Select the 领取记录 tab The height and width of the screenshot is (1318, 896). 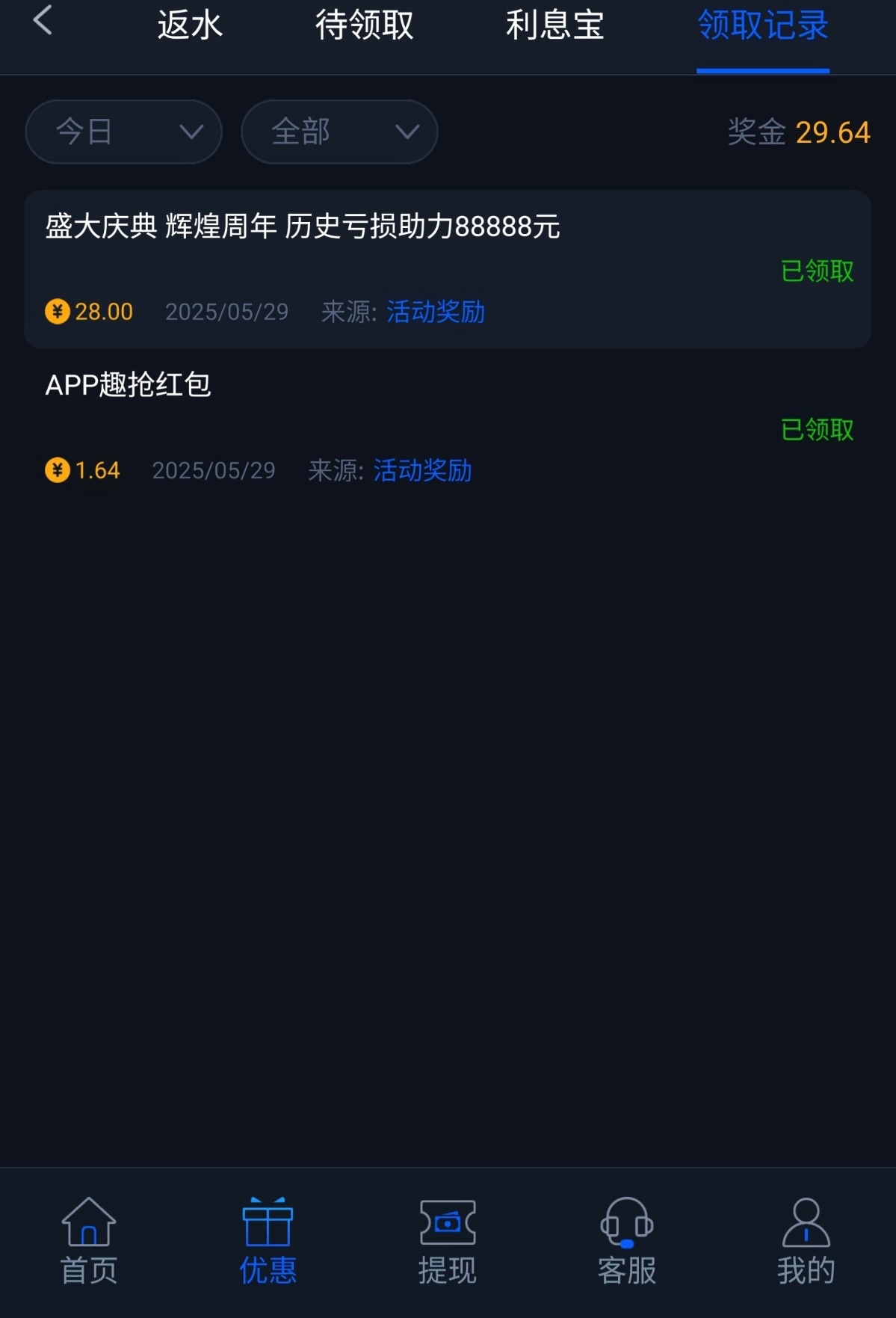coord(762,25)
